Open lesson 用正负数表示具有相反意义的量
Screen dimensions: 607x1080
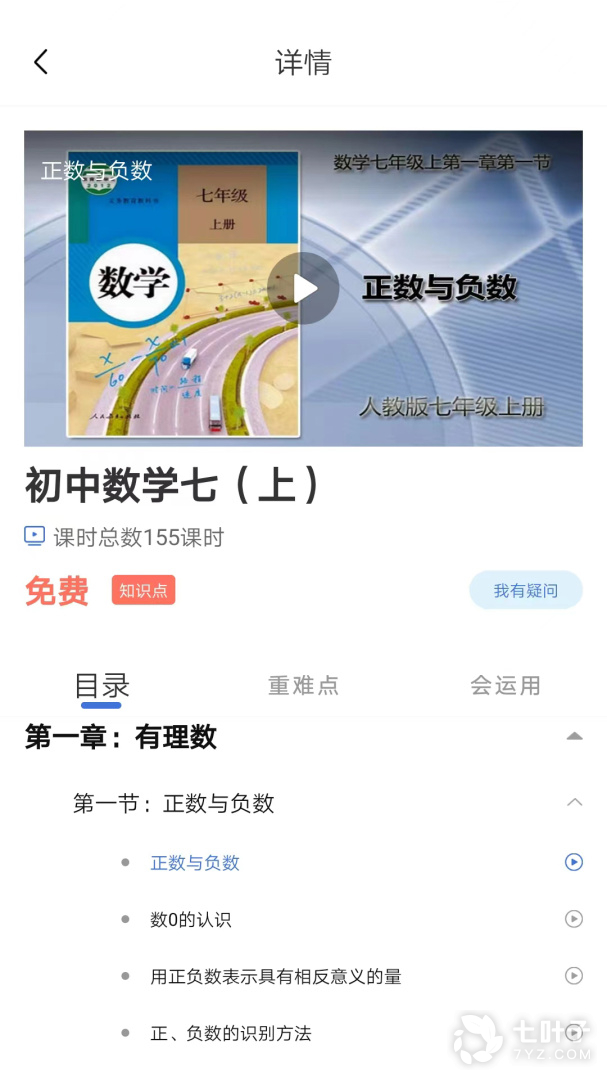(276, 976)
